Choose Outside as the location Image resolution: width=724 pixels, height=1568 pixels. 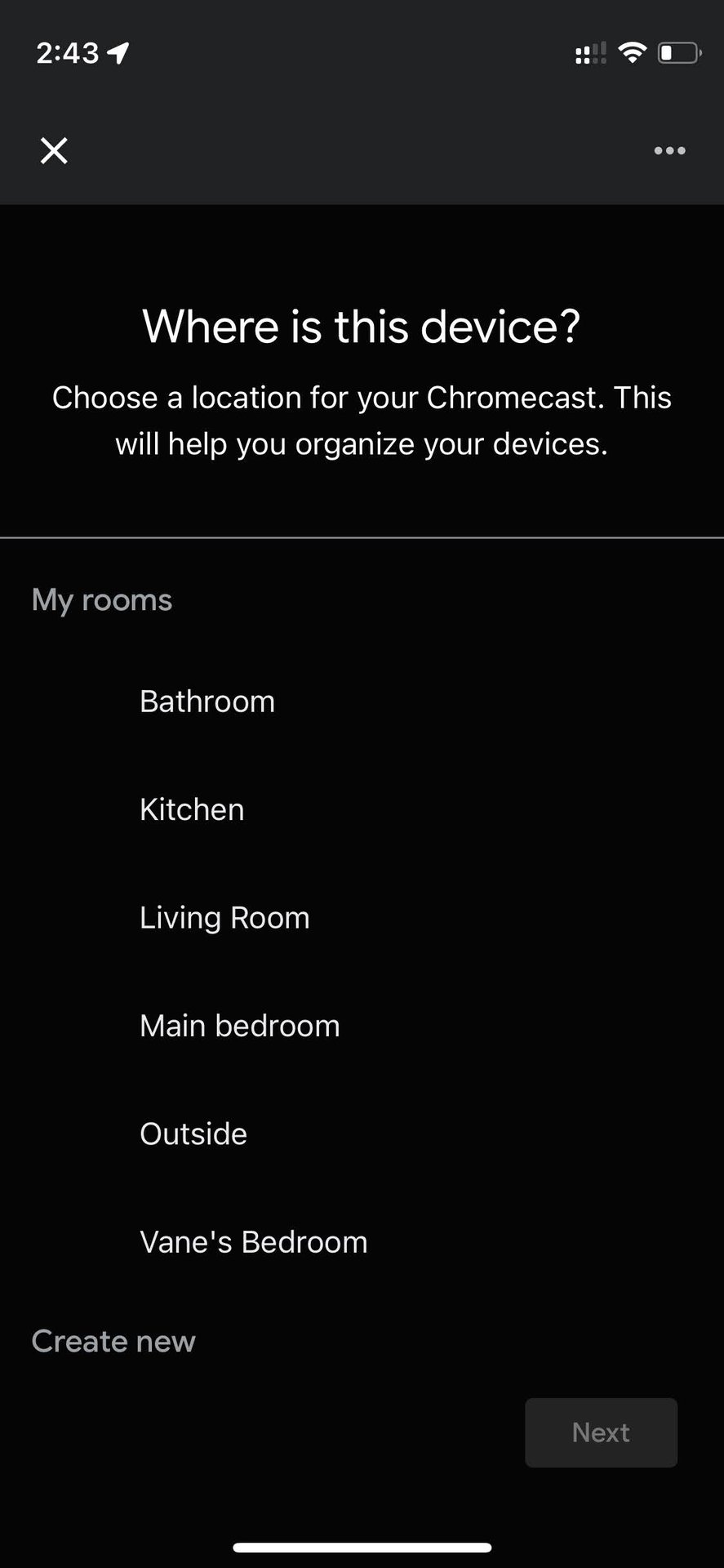(193, 1134)
